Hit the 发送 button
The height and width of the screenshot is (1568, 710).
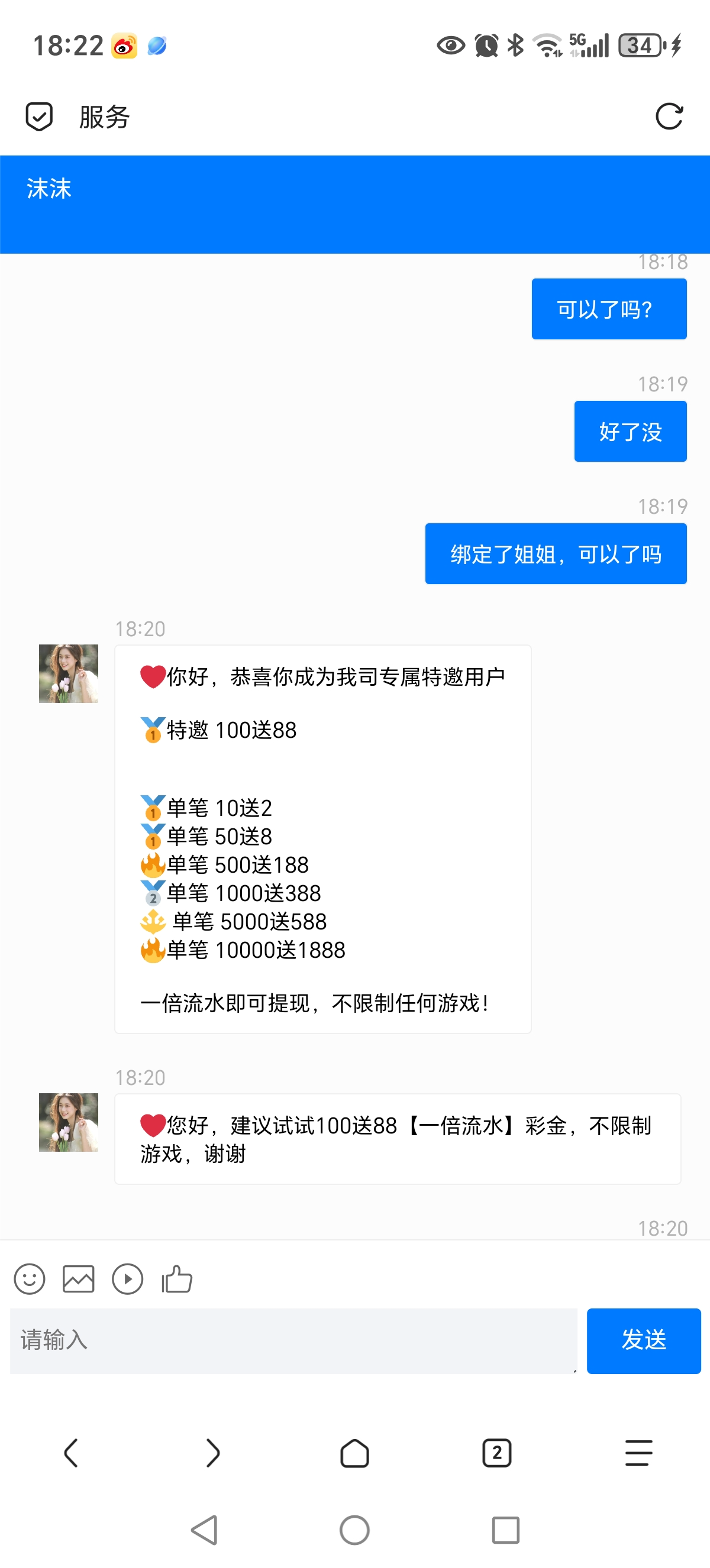[643, 1340]
